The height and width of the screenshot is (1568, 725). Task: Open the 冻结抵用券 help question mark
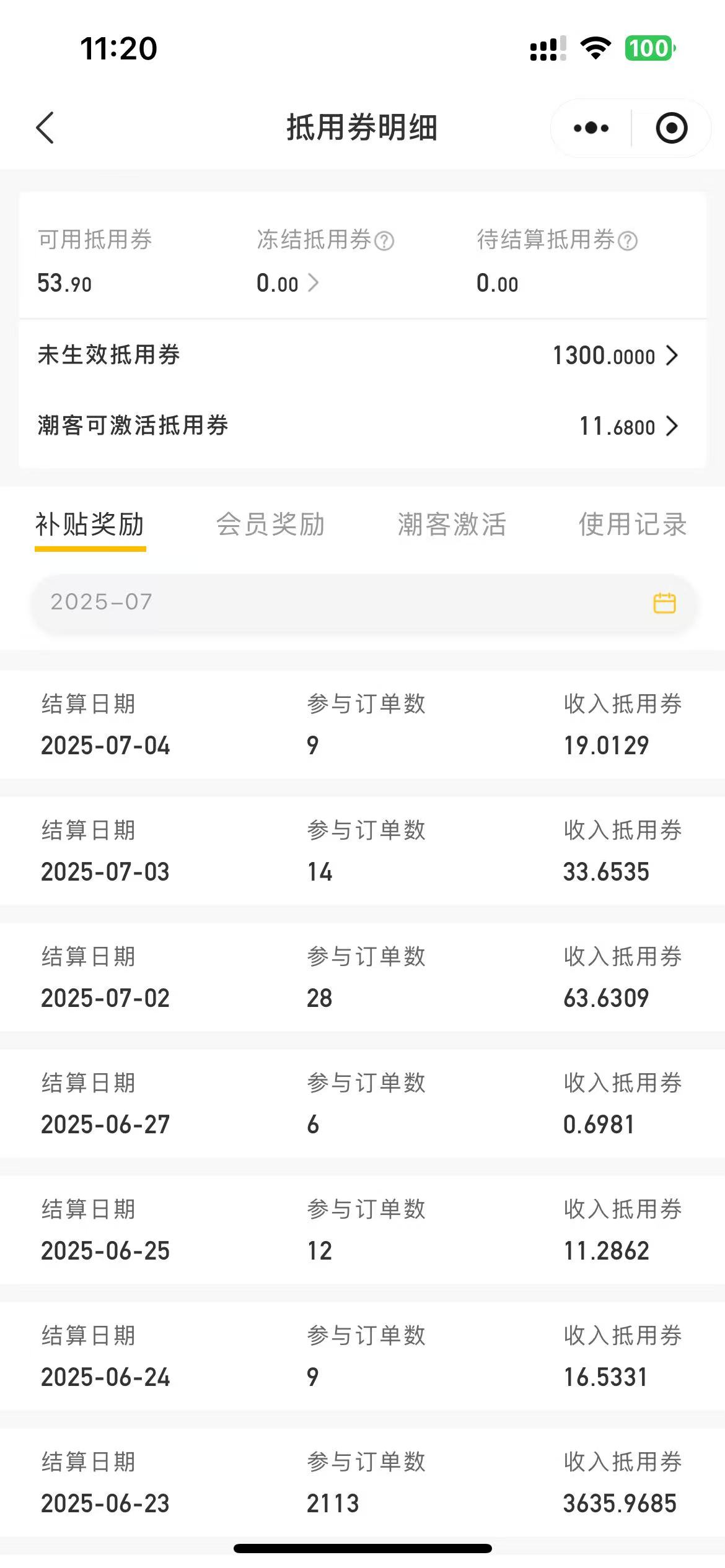click(x=385, y=241)
